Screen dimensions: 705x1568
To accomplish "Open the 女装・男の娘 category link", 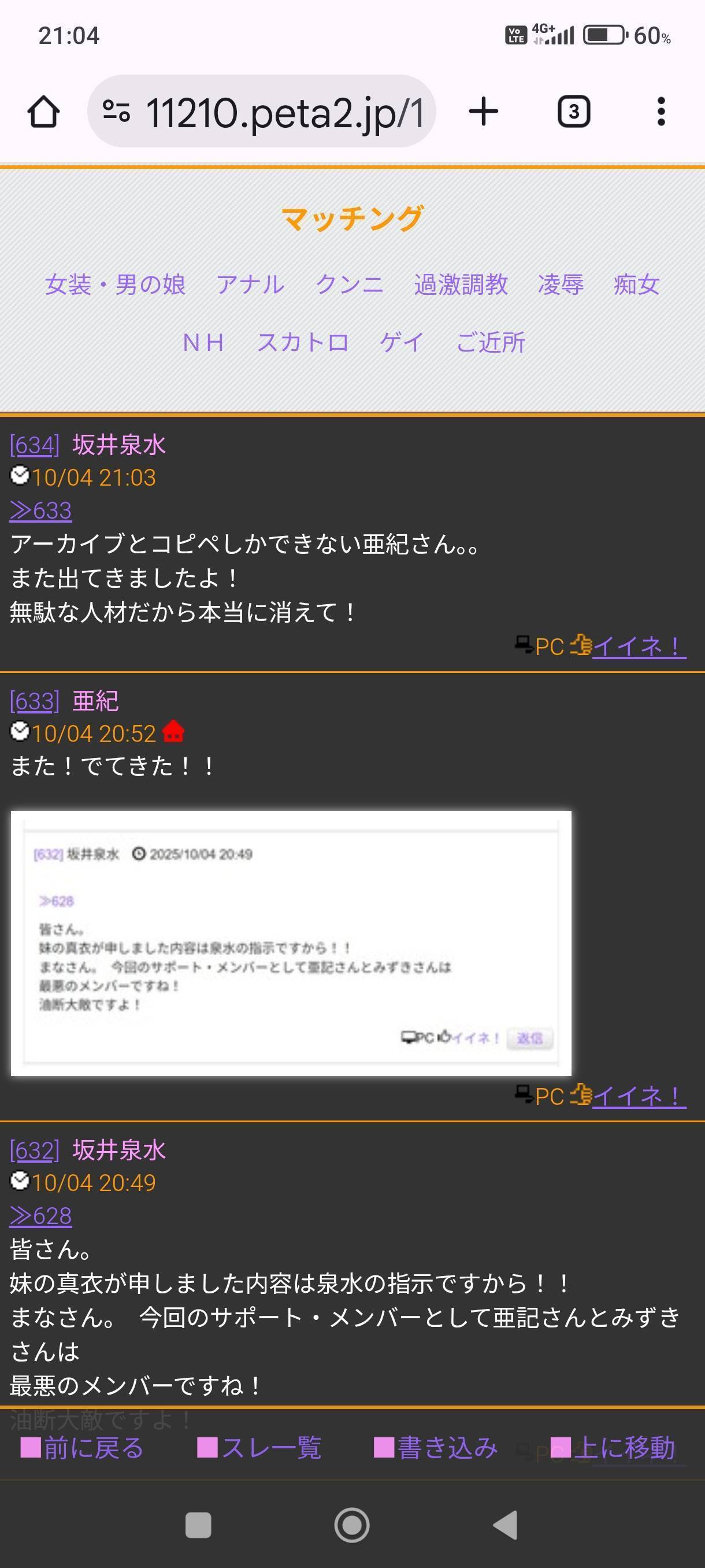I will [115, 285].
